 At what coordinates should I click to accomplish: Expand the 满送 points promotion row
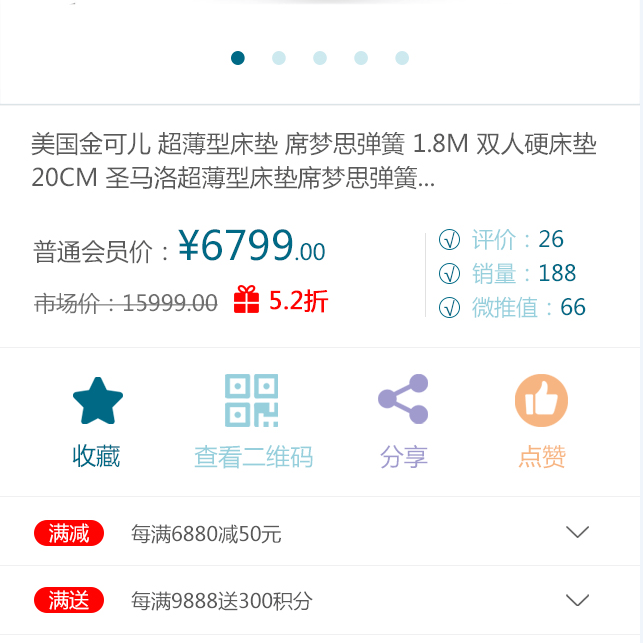tap(577, 600)
